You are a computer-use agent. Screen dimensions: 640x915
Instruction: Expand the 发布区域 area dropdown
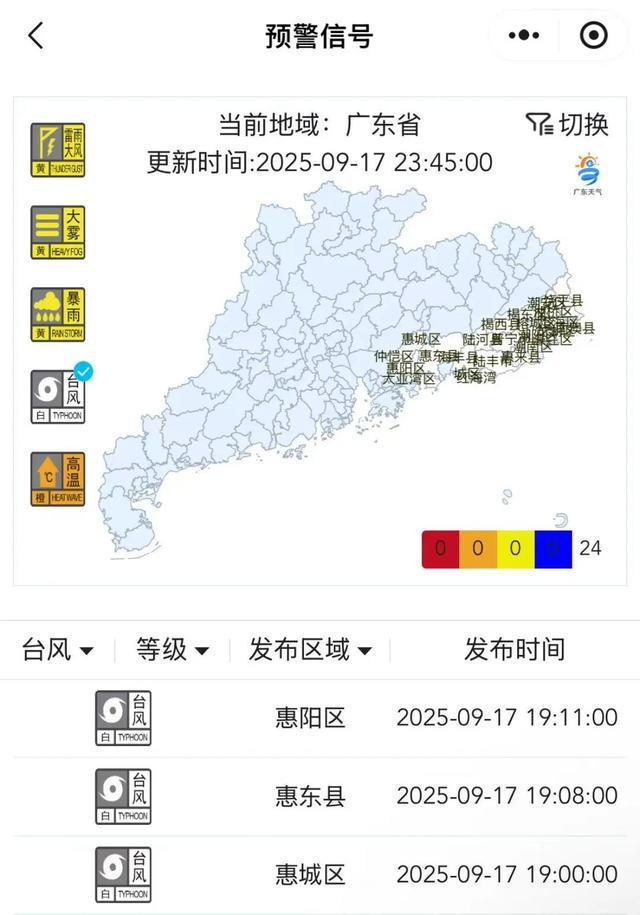click(310, 650)
